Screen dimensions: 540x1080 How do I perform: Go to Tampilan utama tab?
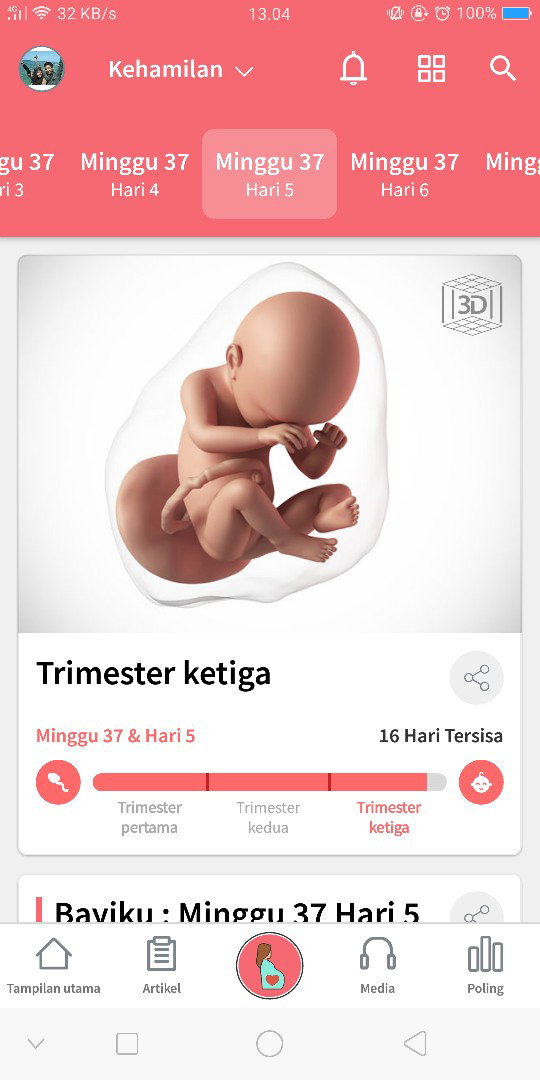tap(54, 967)
